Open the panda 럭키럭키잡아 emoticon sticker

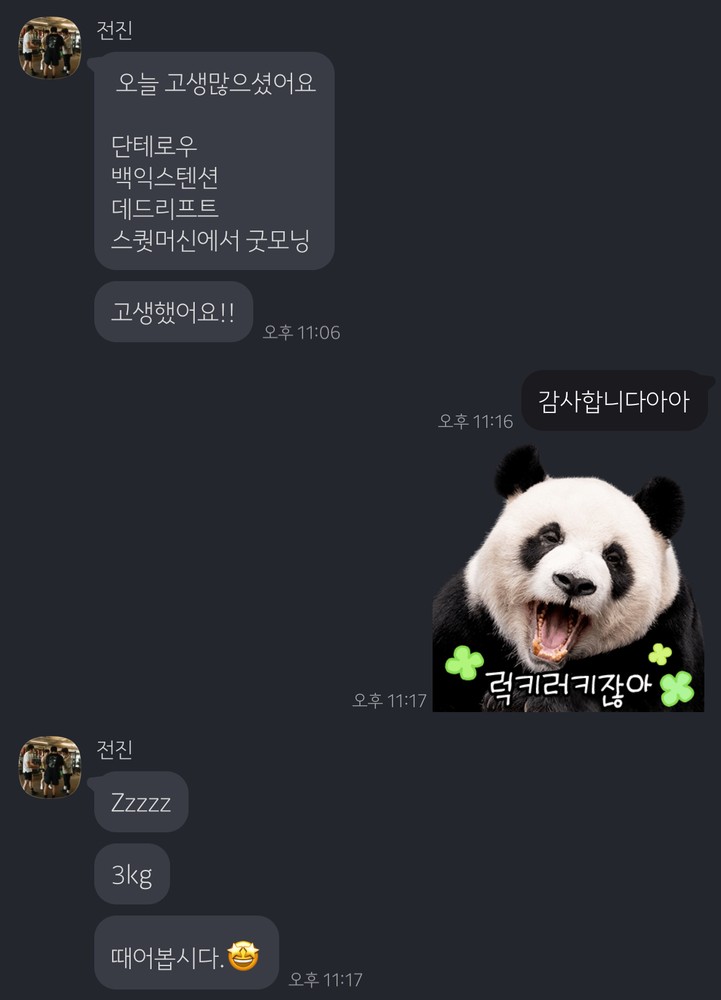[x=568, y=579]
